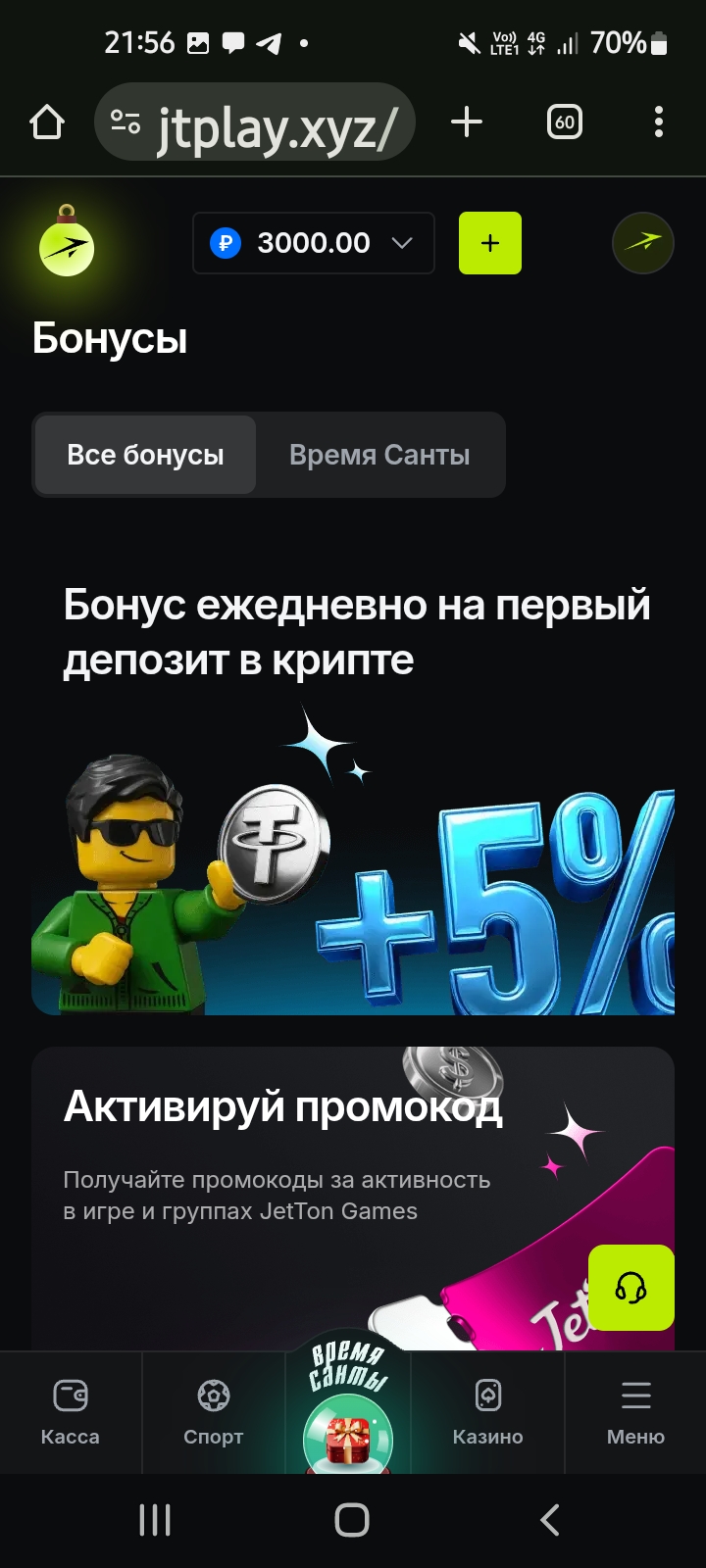Tap the green plus deposit button
Viewport: 706px width, 1568px height.
(x=490, y=243)
